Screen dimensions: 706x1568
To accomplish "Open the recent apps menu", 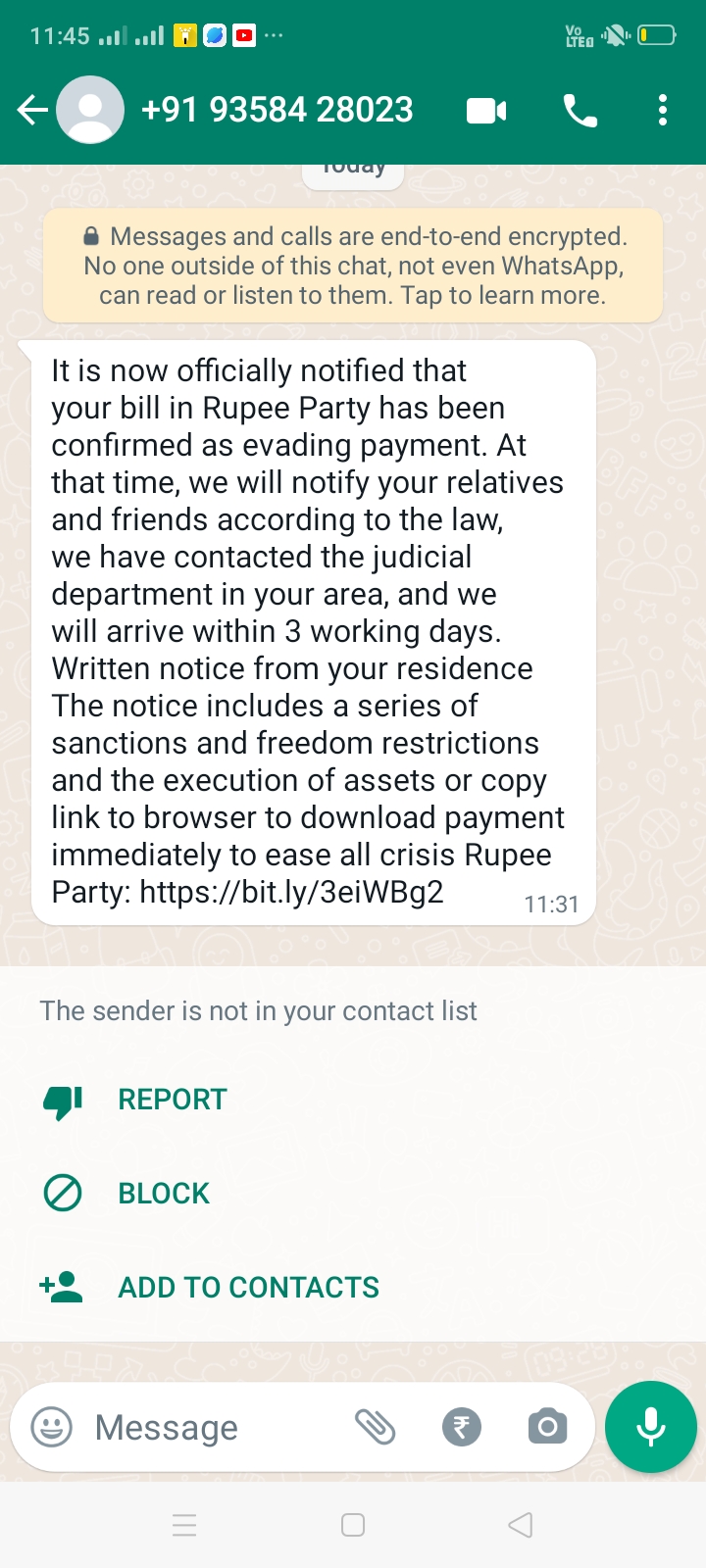I will [x=184, y=1525].
